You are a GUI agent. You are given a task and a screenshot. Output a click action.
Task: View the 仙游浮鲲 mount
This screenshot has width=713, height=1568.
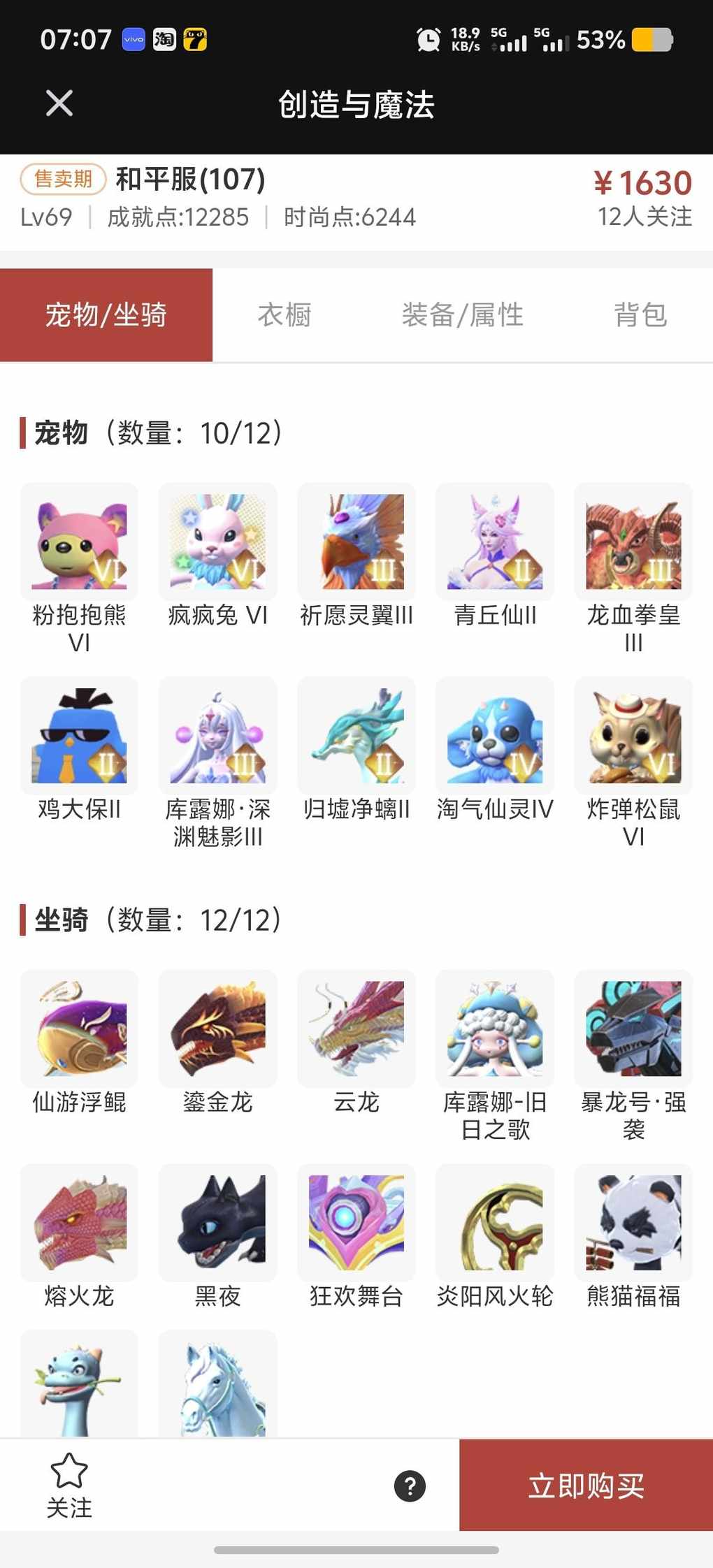pyautogui.click(x=79, y=1029)
